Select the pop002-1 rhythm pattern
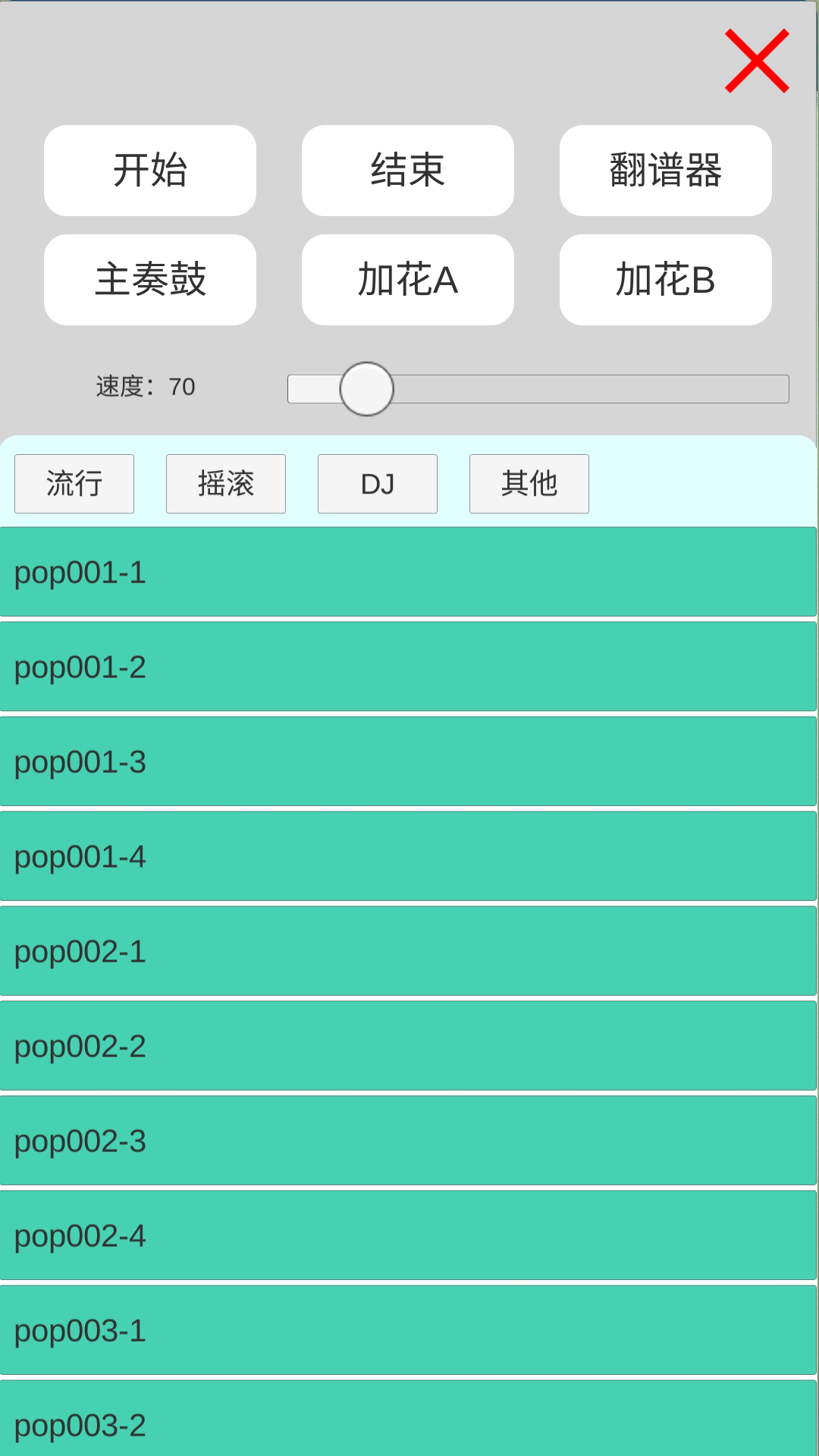The width and height of the screenshot is (819, 1456). pyautogui.click(x=409, y=952)
